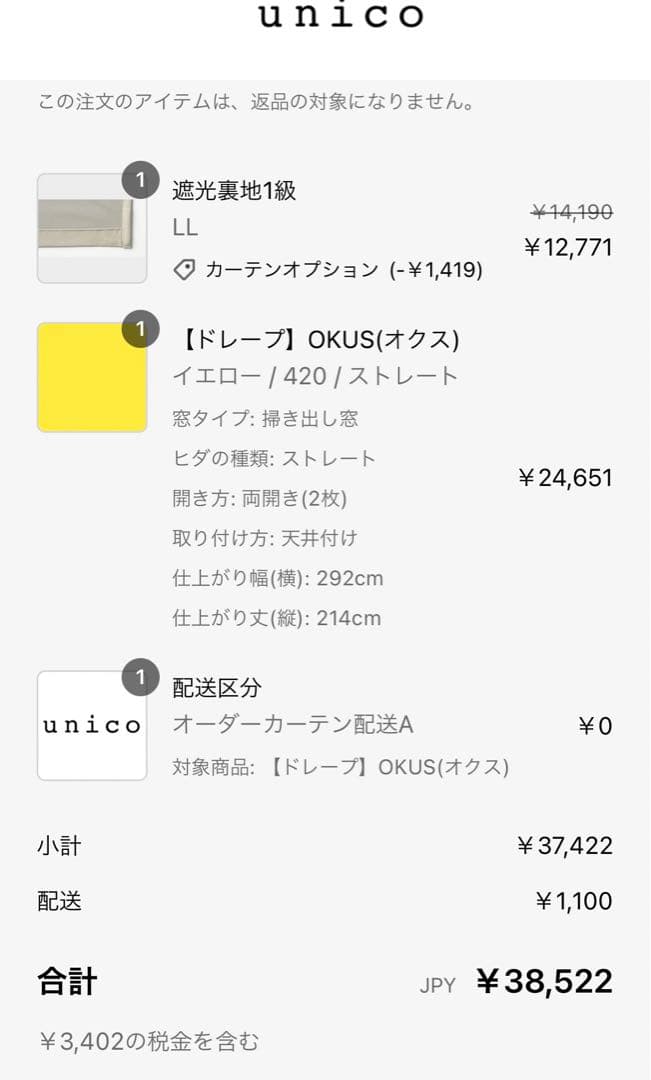Open the unico store logo link

click(x=341, y=17)
